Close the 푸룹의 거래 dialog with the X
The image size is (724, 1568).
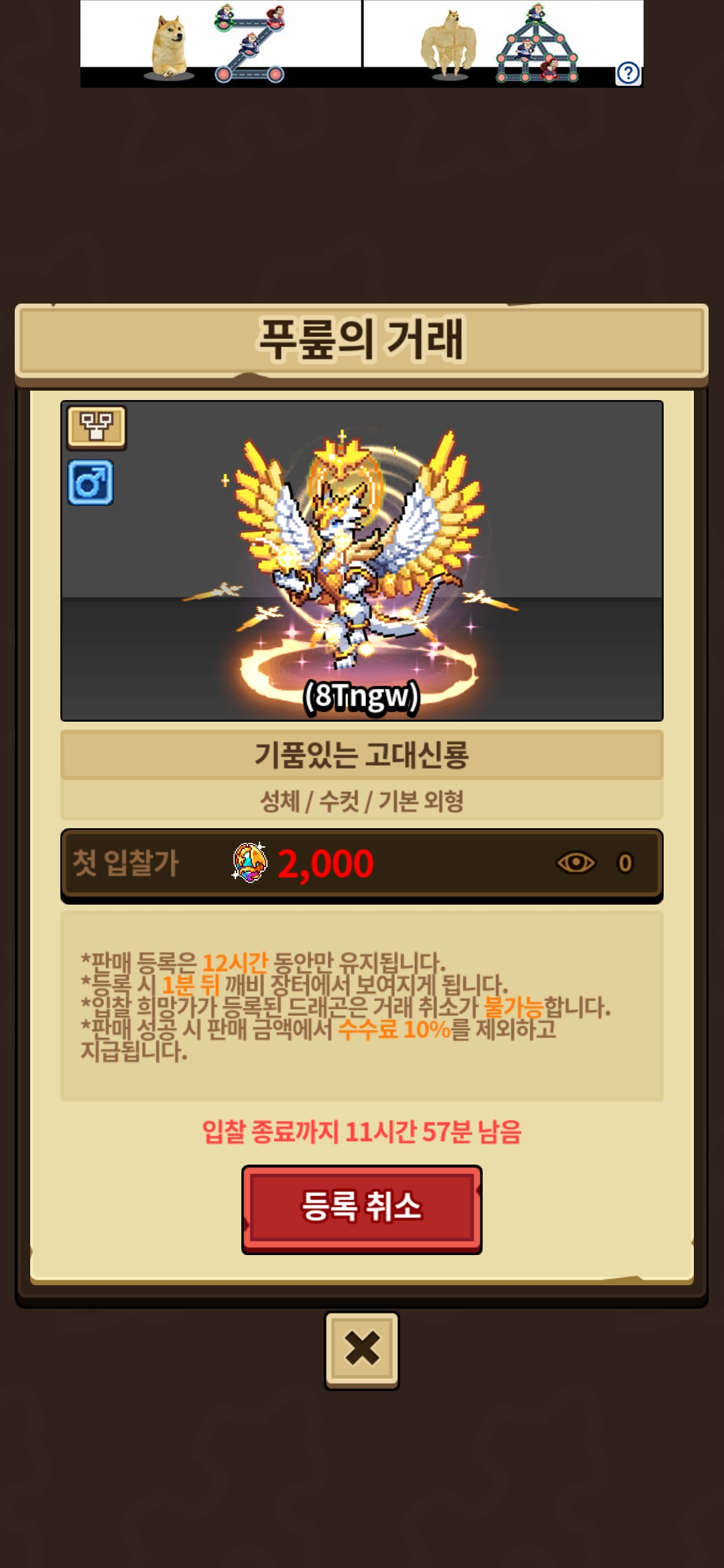[361, 1349]
